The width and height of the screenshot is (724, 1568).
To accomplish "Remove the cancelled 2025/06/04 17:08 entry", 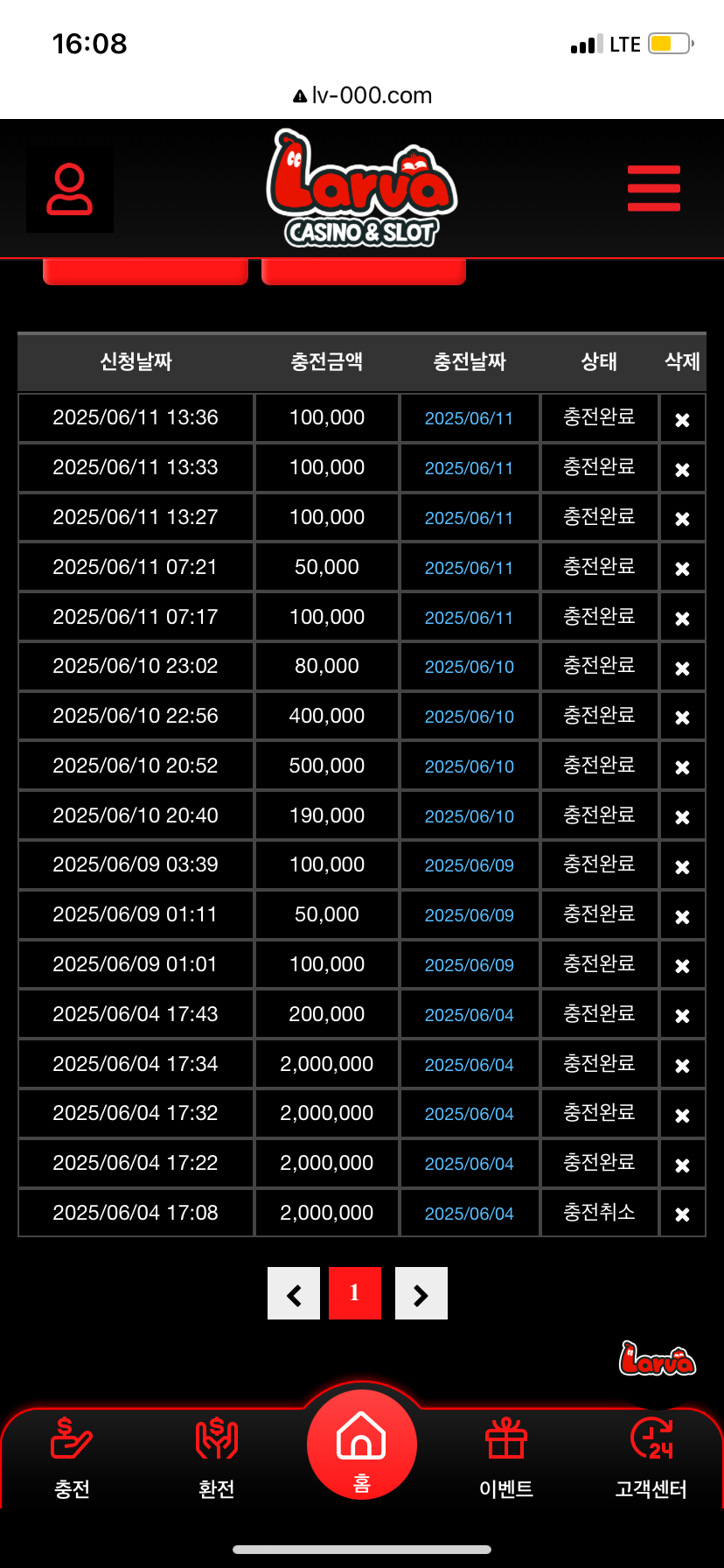I will click(x=682, y=1214).
